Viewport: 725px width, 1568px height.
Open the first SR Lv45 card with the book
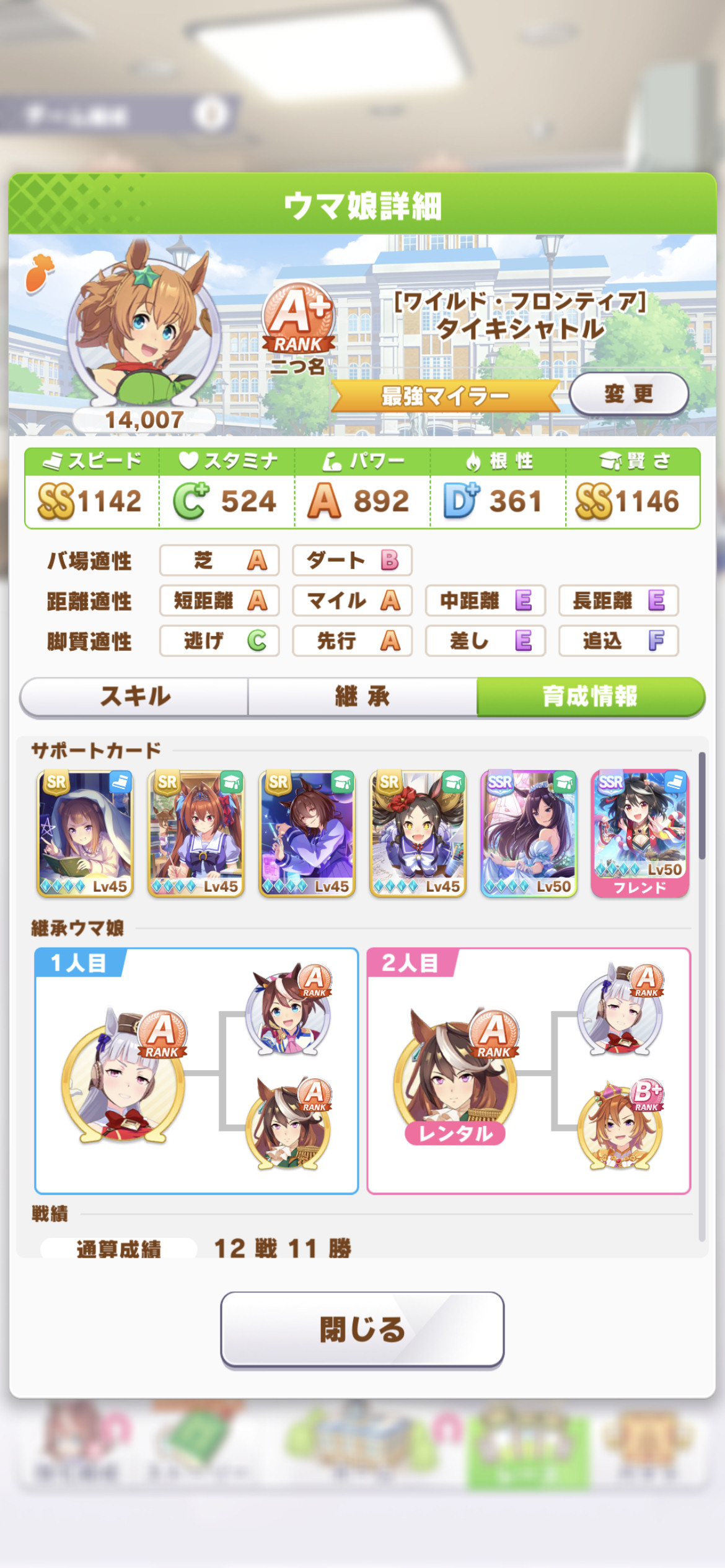pyautogui.click(x=85, y=834)
